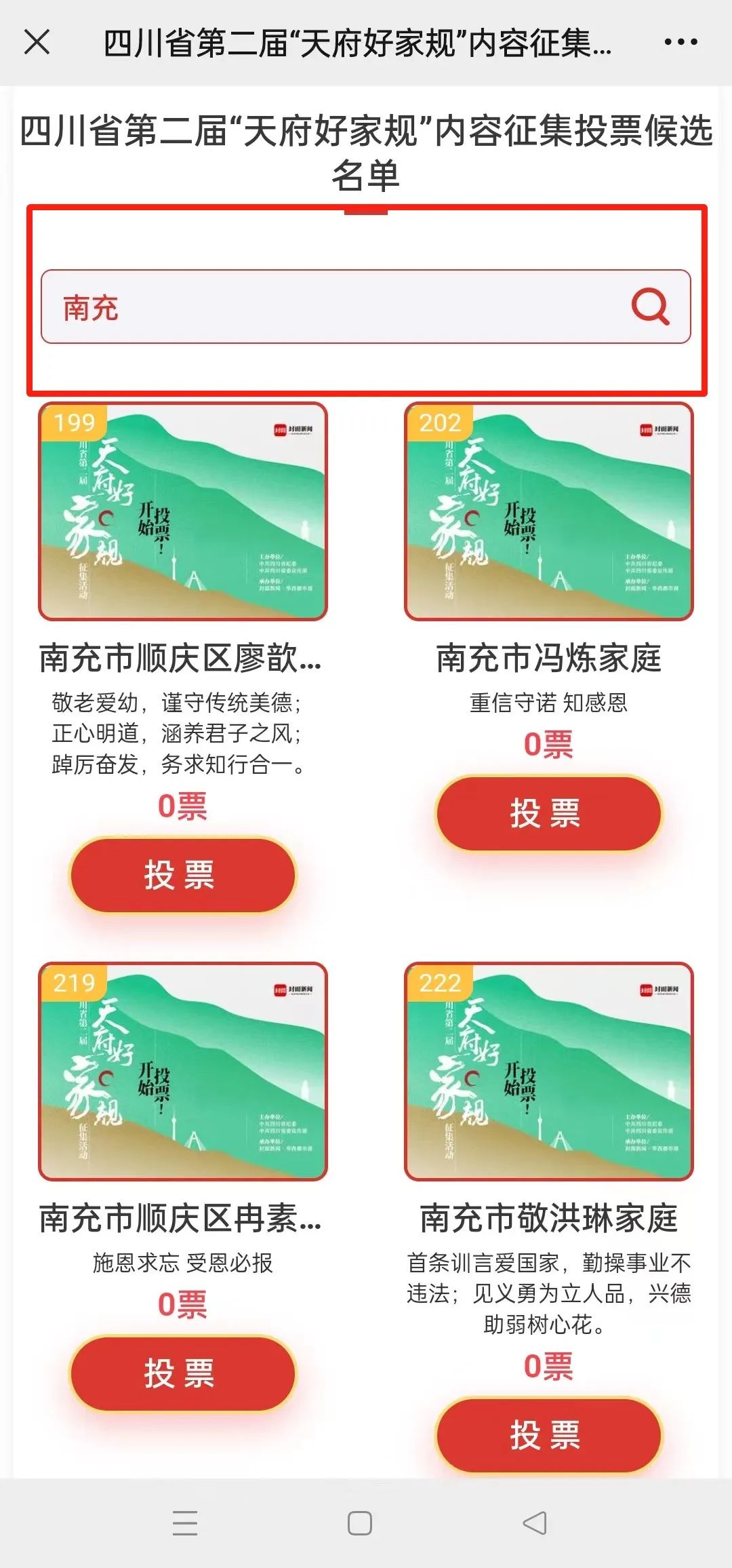This screenshot has width=732, height=1568.
Task: Vote for 南充市冯炼家庭
Action: (x=548, y=813)
